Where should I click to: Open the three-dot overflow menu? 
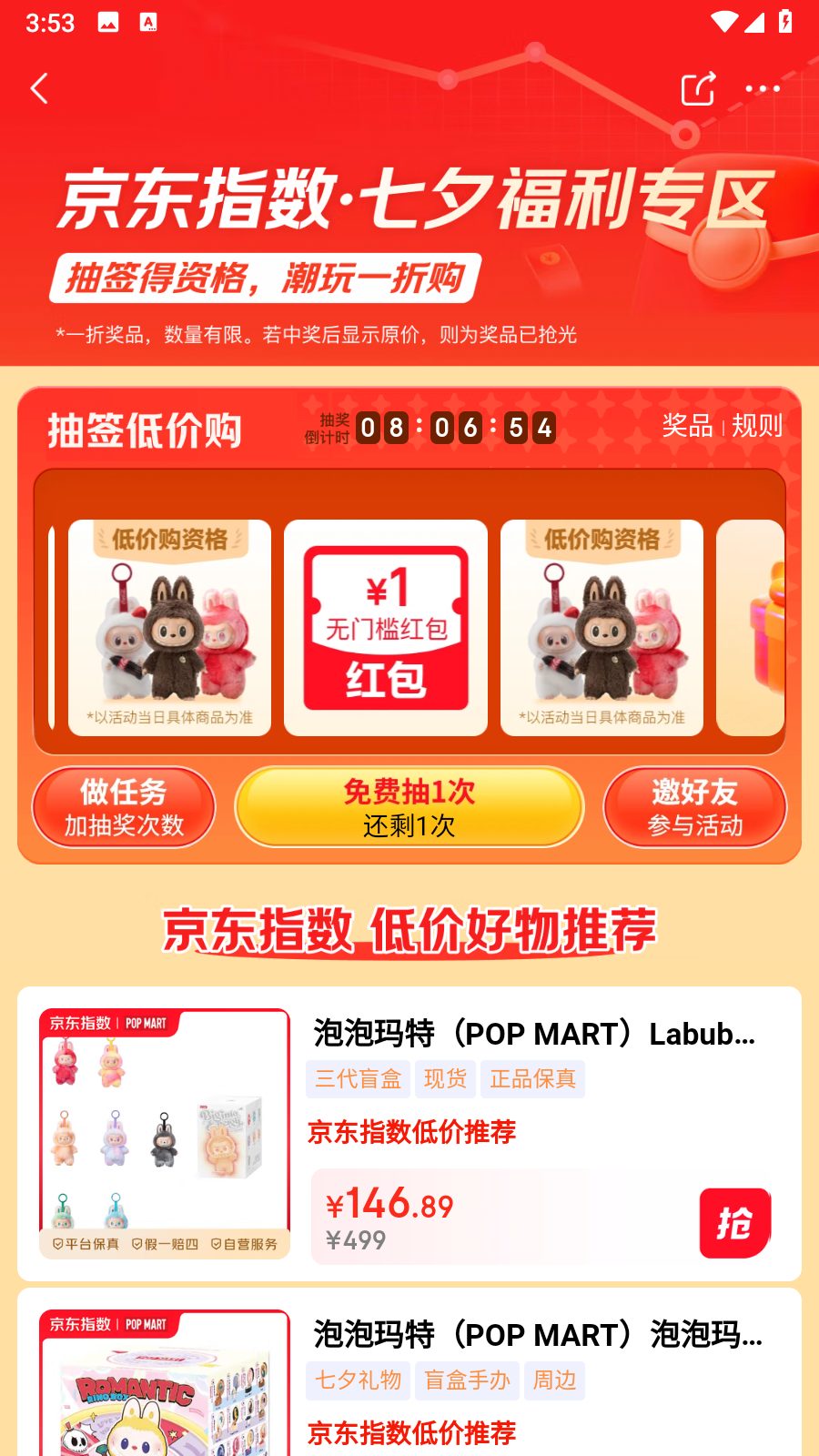click(x=762, y=88)
